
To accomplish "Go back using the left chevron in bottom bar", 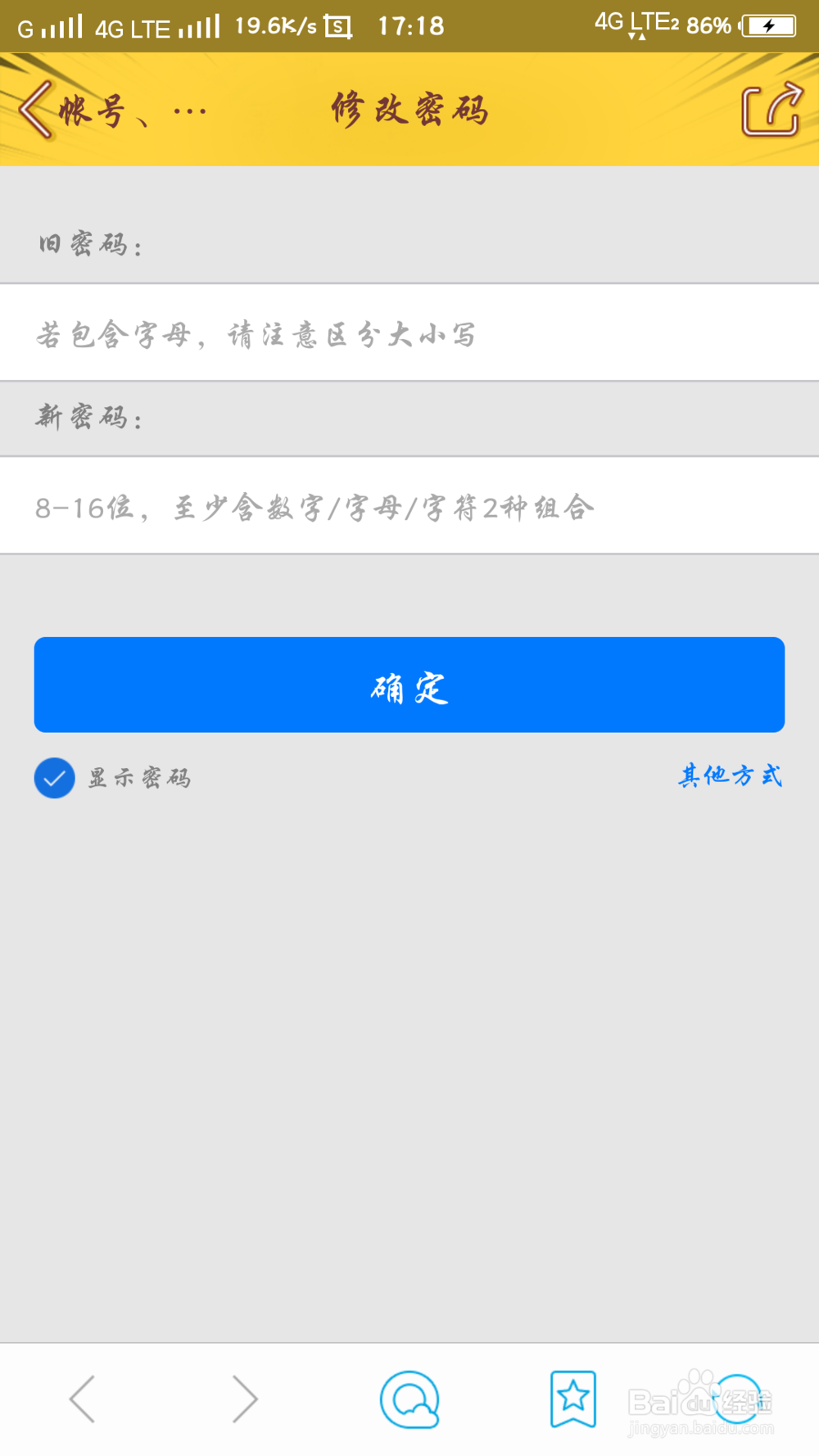I will 82,1399.
